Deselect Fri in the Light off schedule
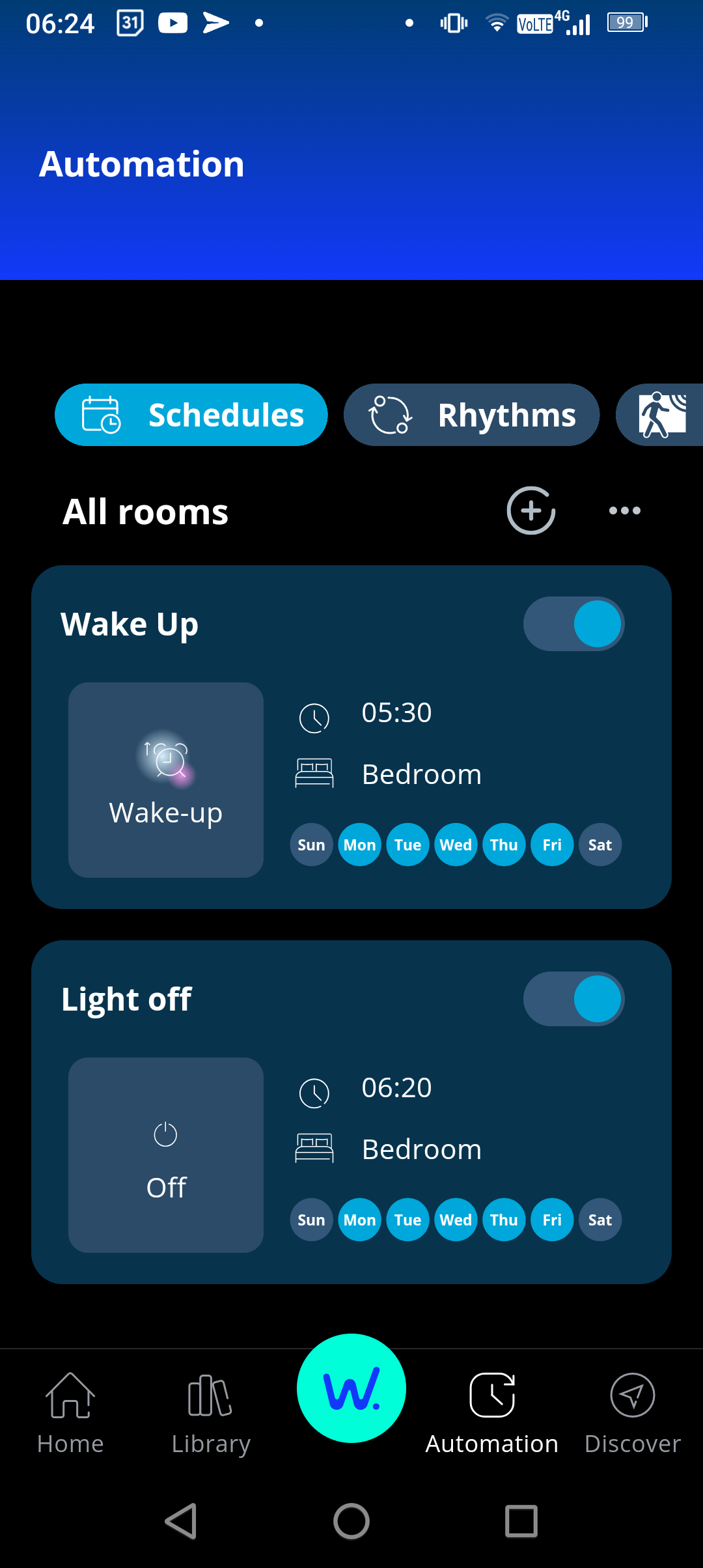Screen dimensions: 703x1568 click(552, 1220)
